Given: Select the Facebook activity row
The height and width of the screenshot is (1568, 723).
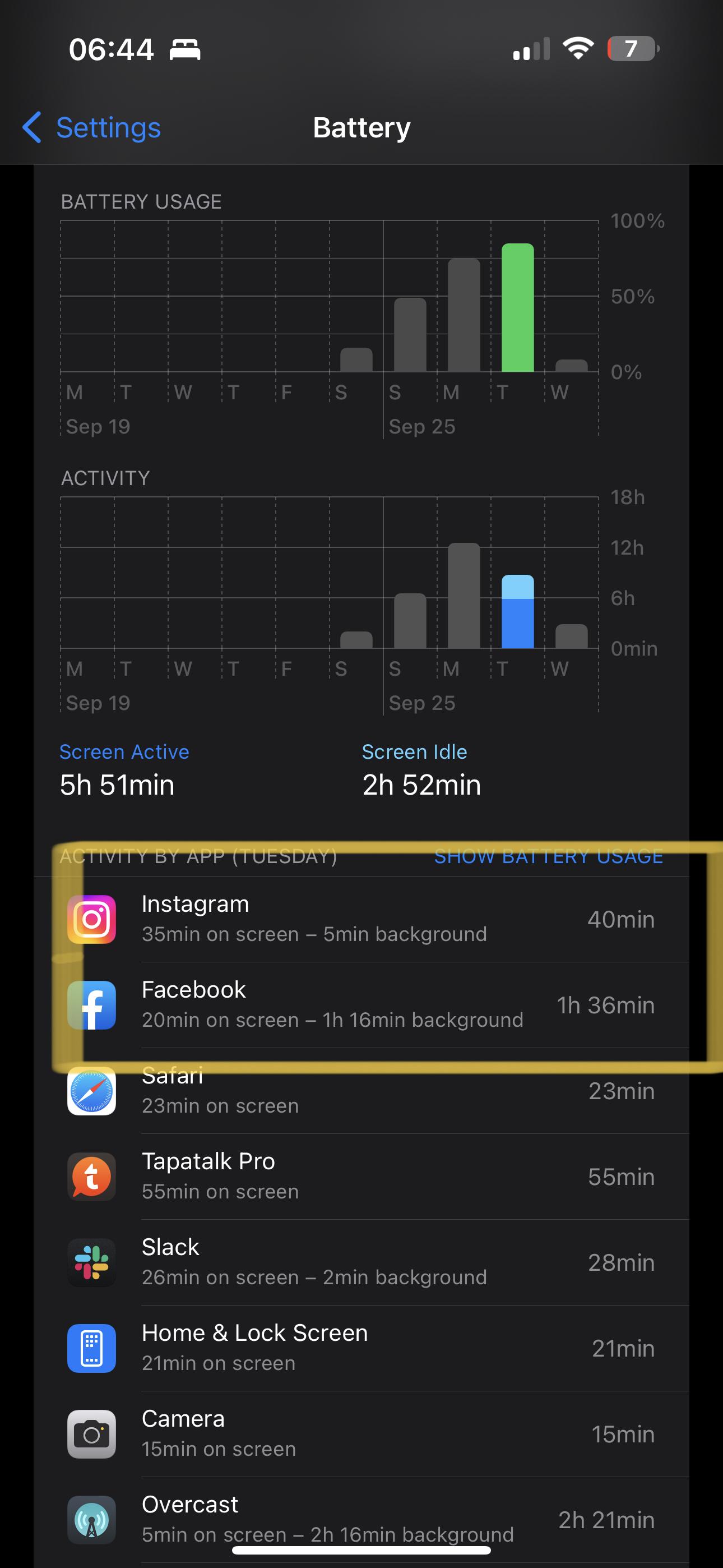Looking at the screenshot, I should tap(361, 1005).
